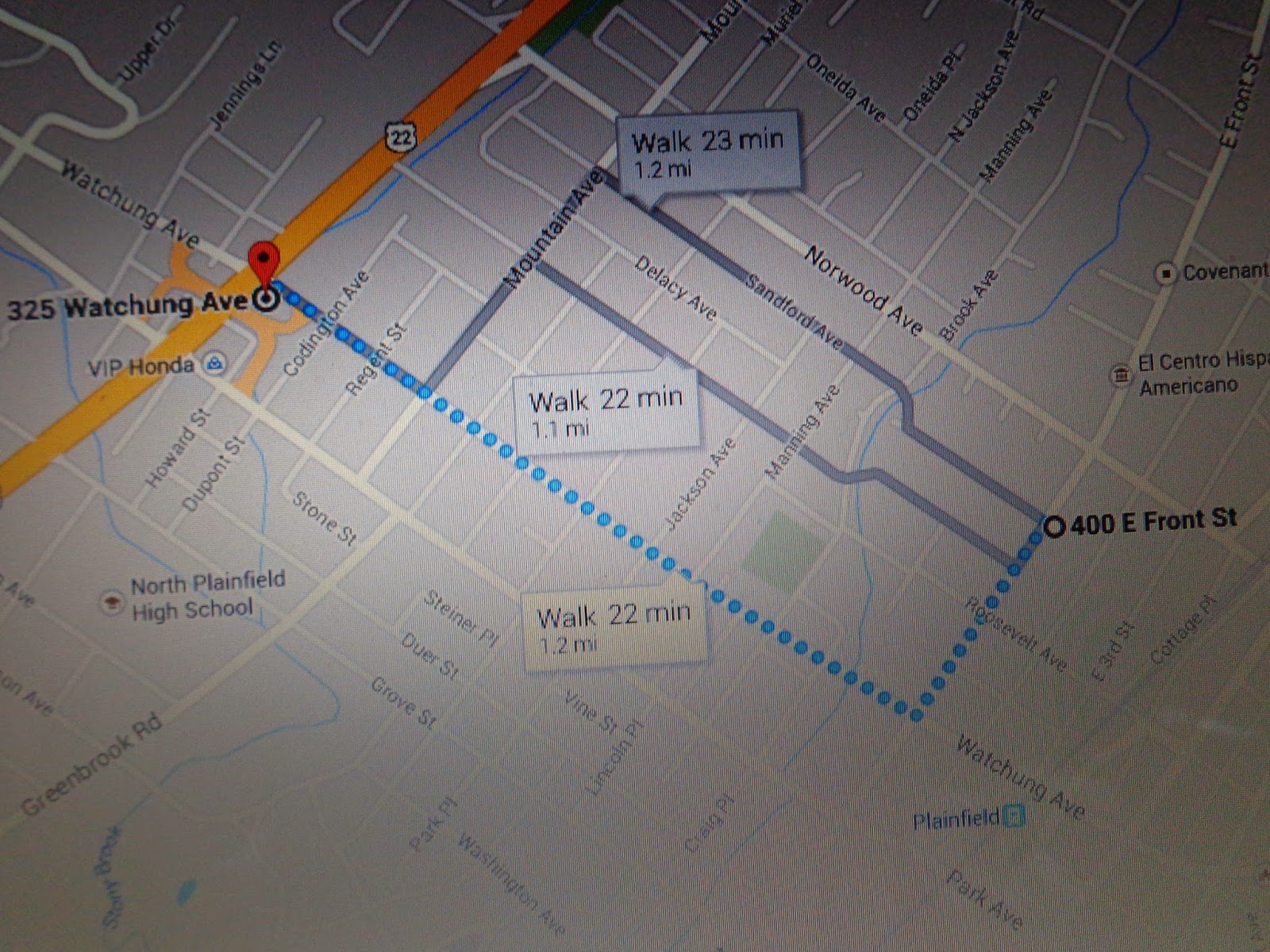Viewport: 1270px width, 952px height.
Task: Select the Walk 22 min 1.1 mi route
Action: click(607, 411)
